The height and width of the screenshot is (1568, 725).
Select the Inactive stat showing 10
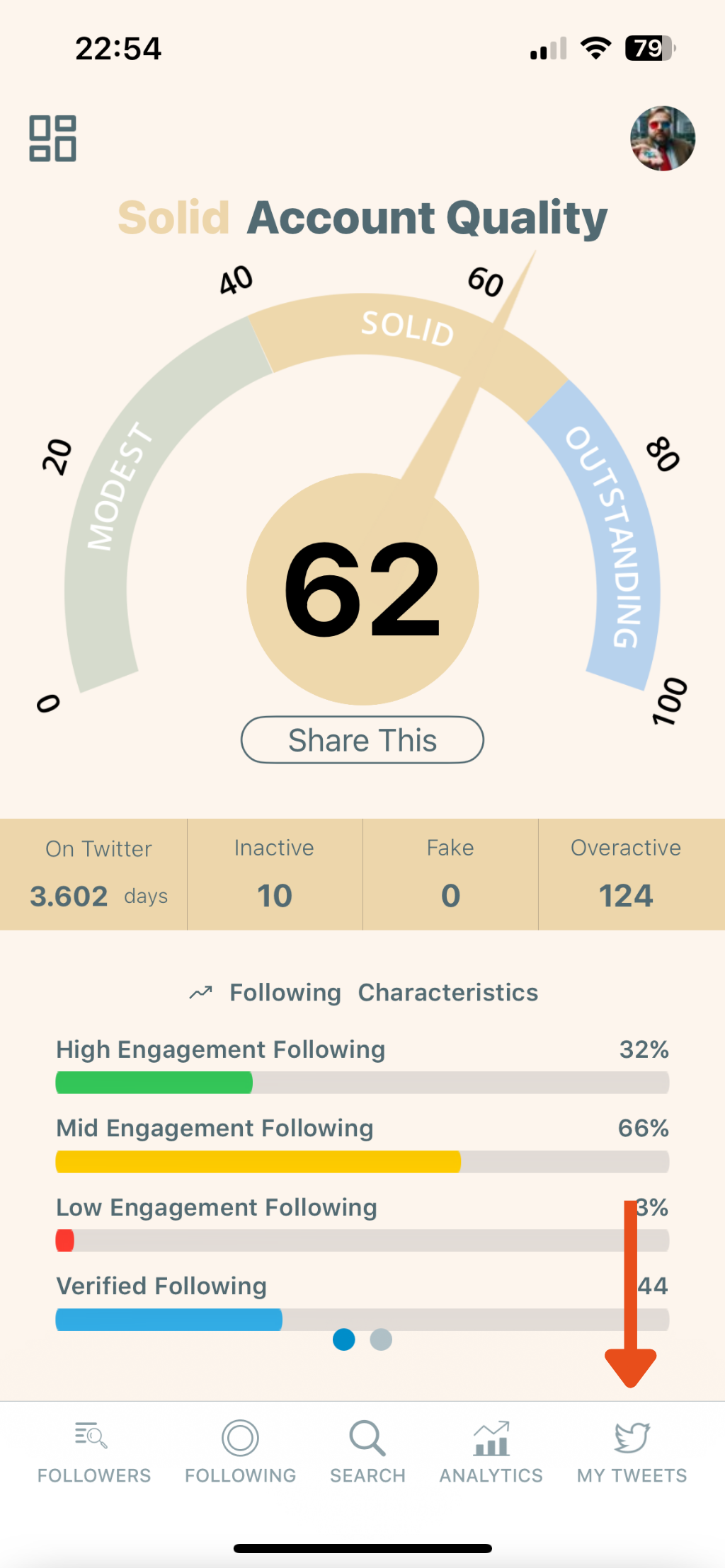coord(275,874)
